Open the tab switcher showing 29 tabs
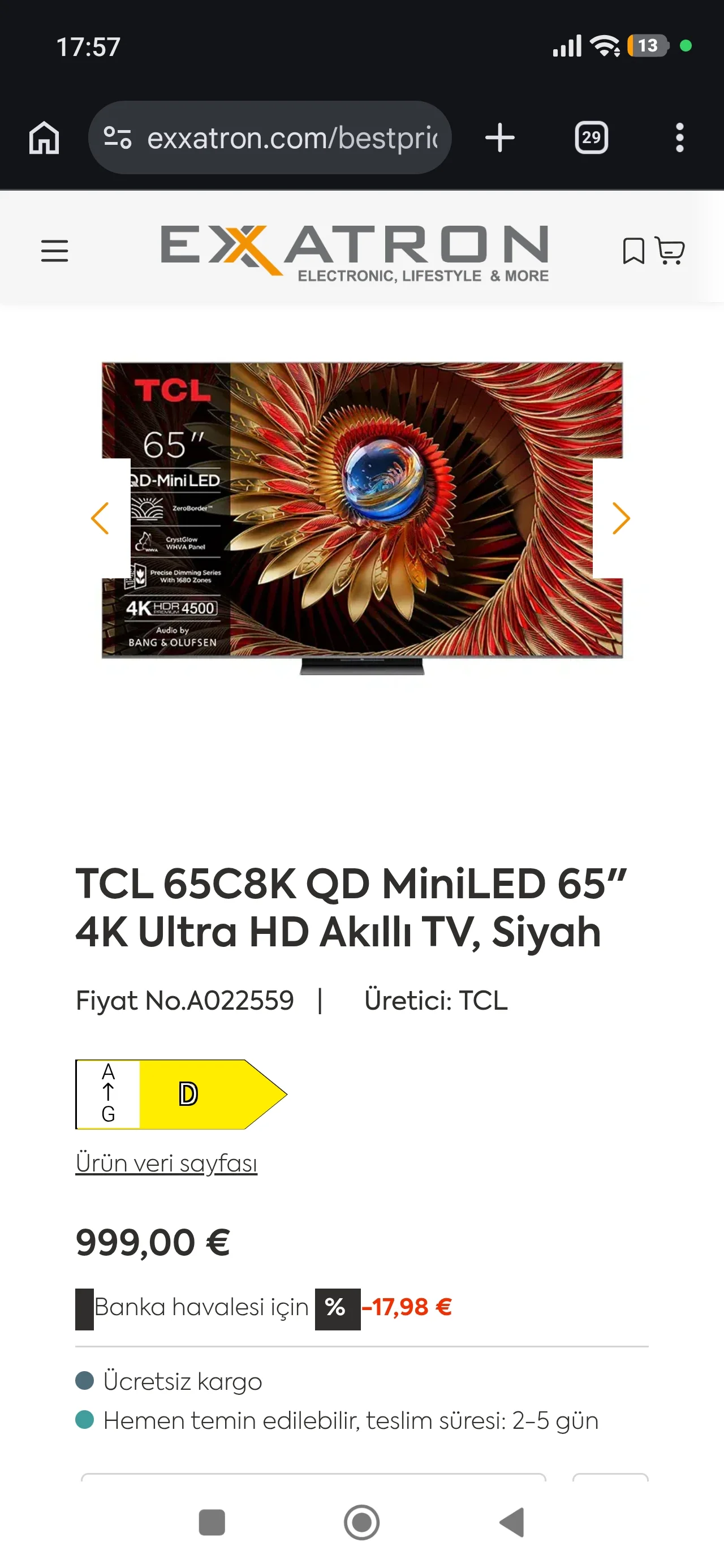Image resolution: width=724 pixels, height=1568 pixels. tap(591, 137)
